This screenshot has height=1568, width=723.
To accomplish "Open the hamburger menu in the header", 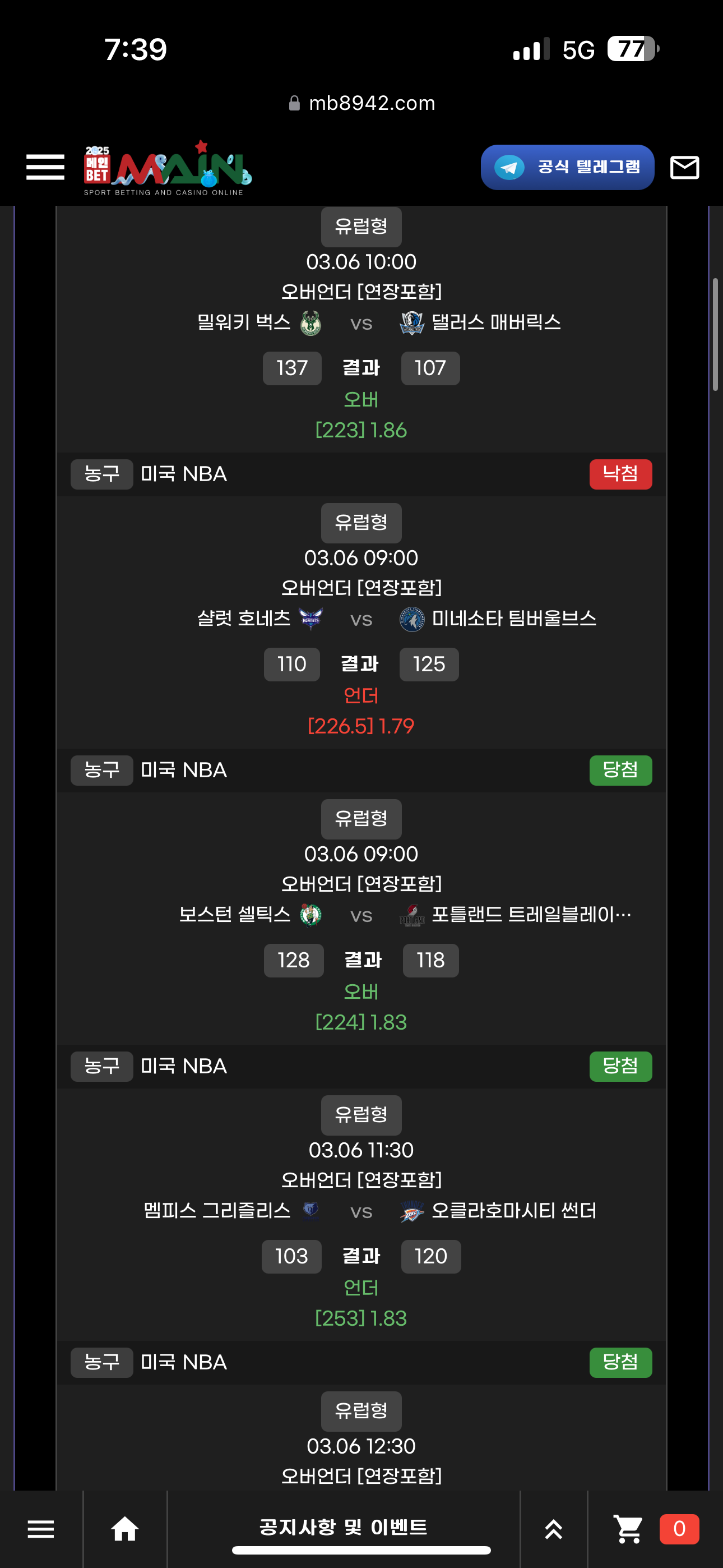I will [x=45, y=167].
